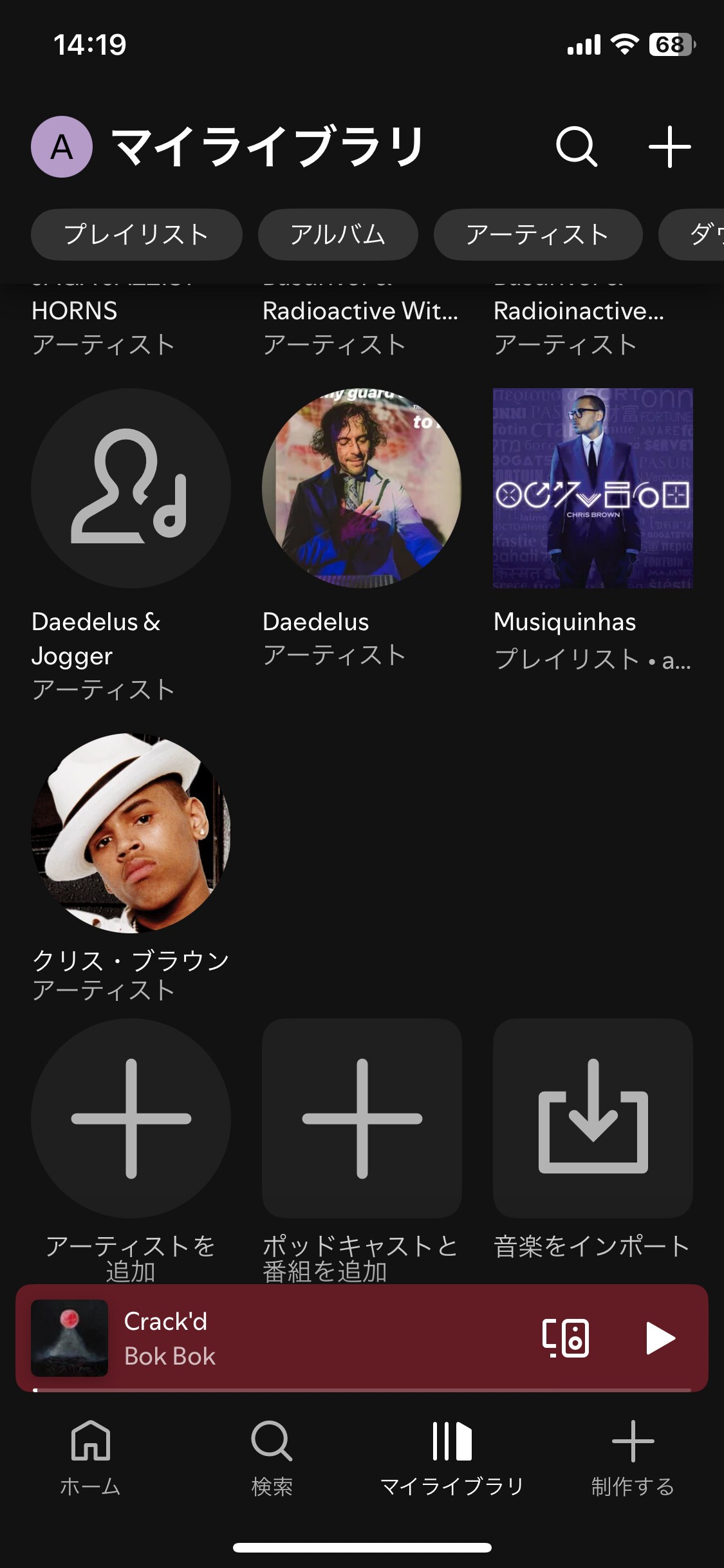
Task: Filter library by アルバム
Action: (x=338, y=234)
